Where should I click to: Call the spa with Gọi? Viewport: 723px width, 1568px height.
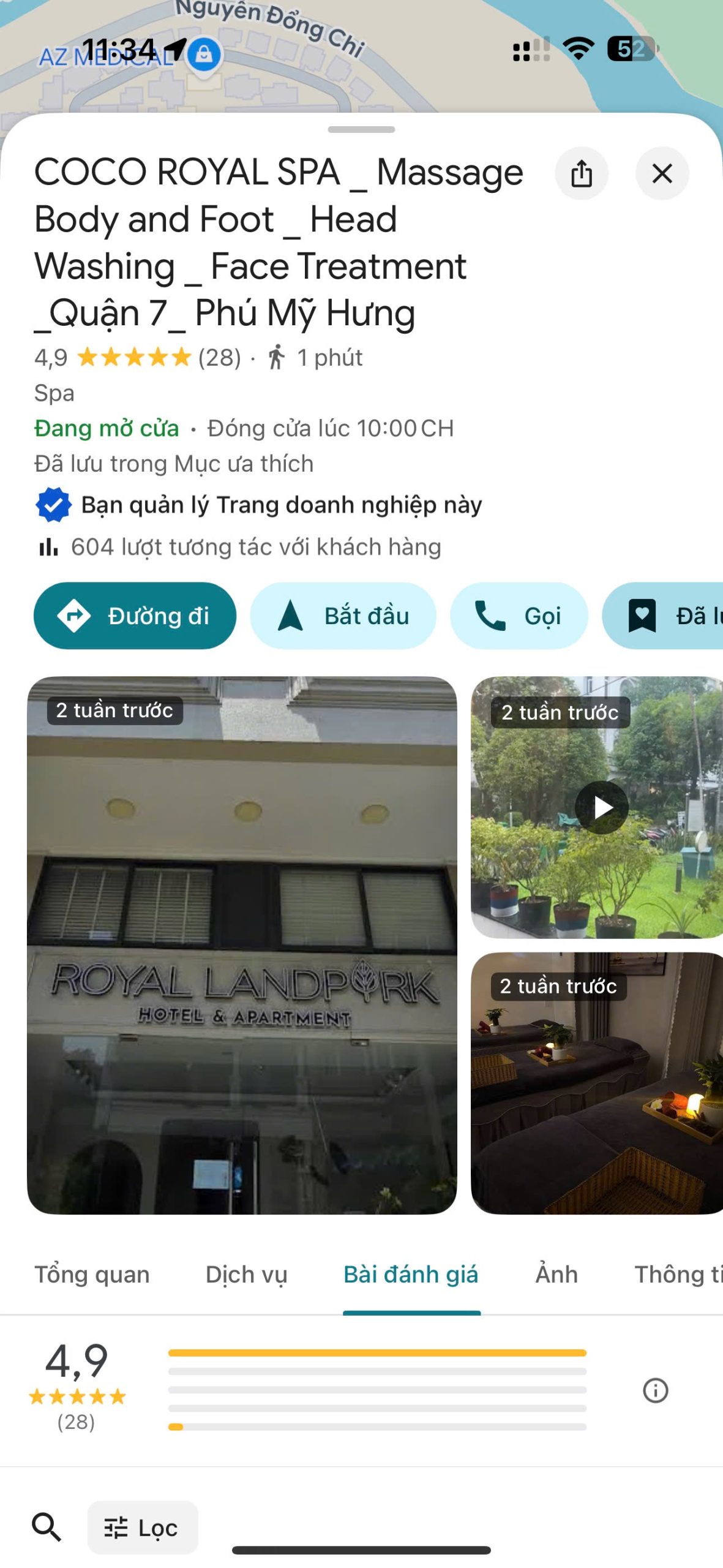coord(519,616)
